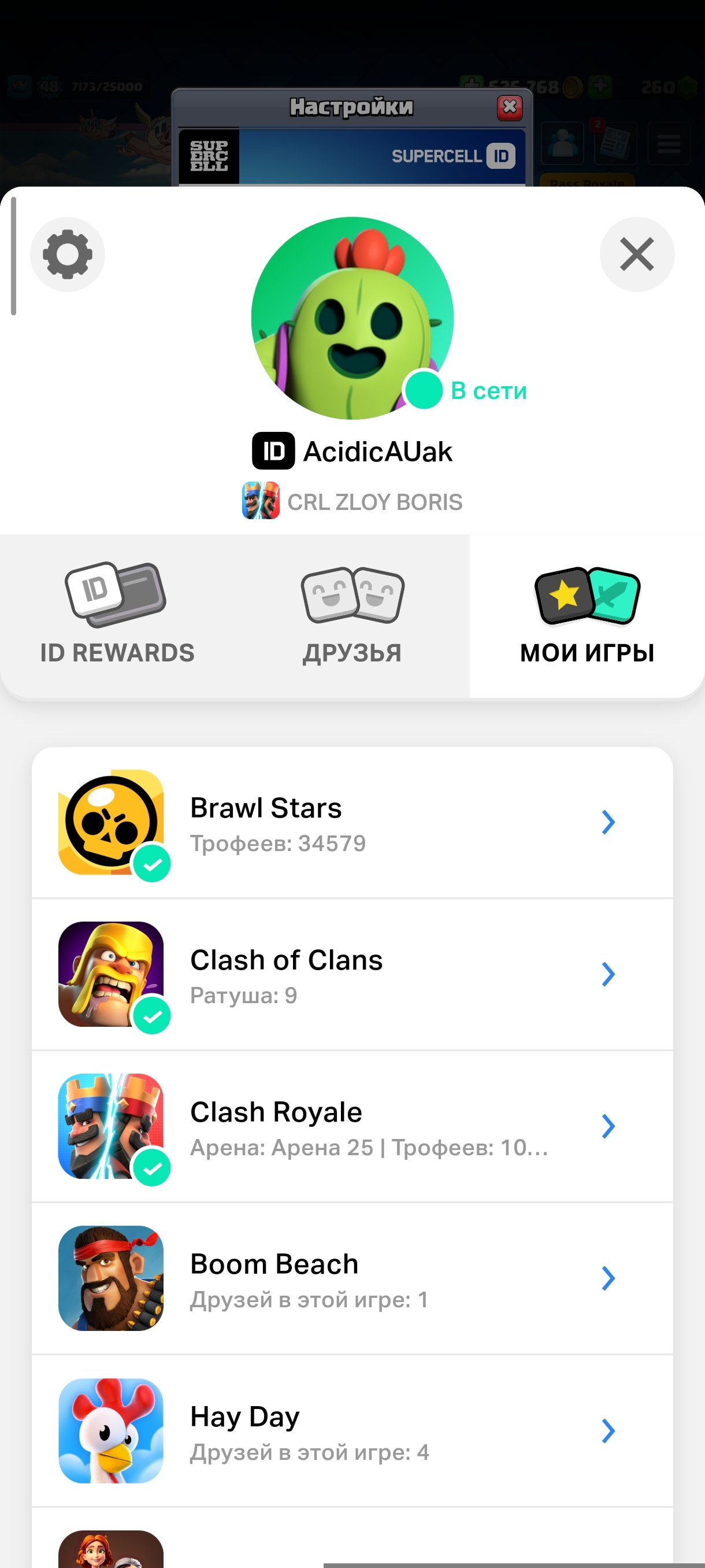Open the Boom Beach row
705x1568 pixels.
point(352,1279)
